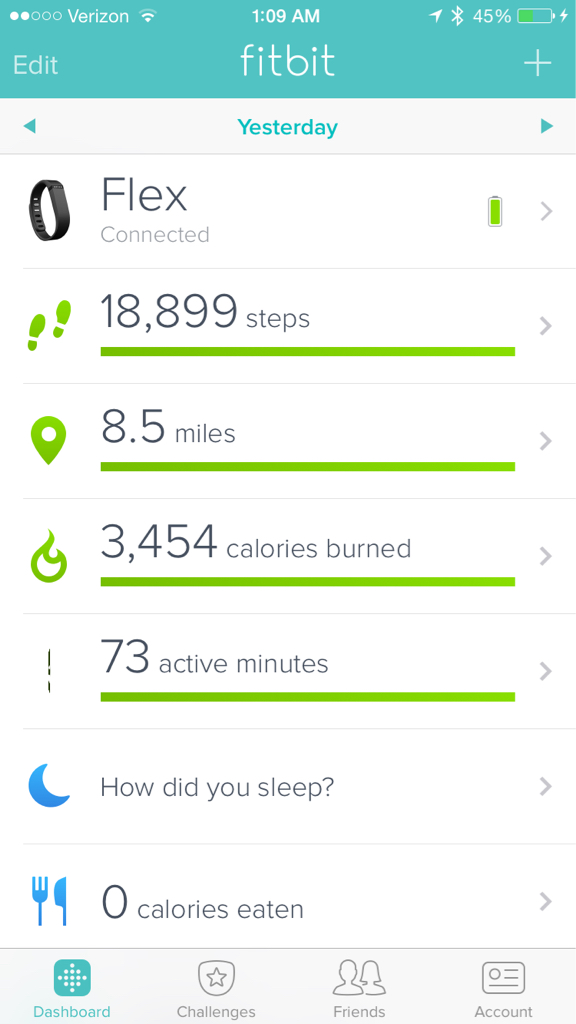
Task: Switch to the Challenges tab
Action: click(216, 987)
